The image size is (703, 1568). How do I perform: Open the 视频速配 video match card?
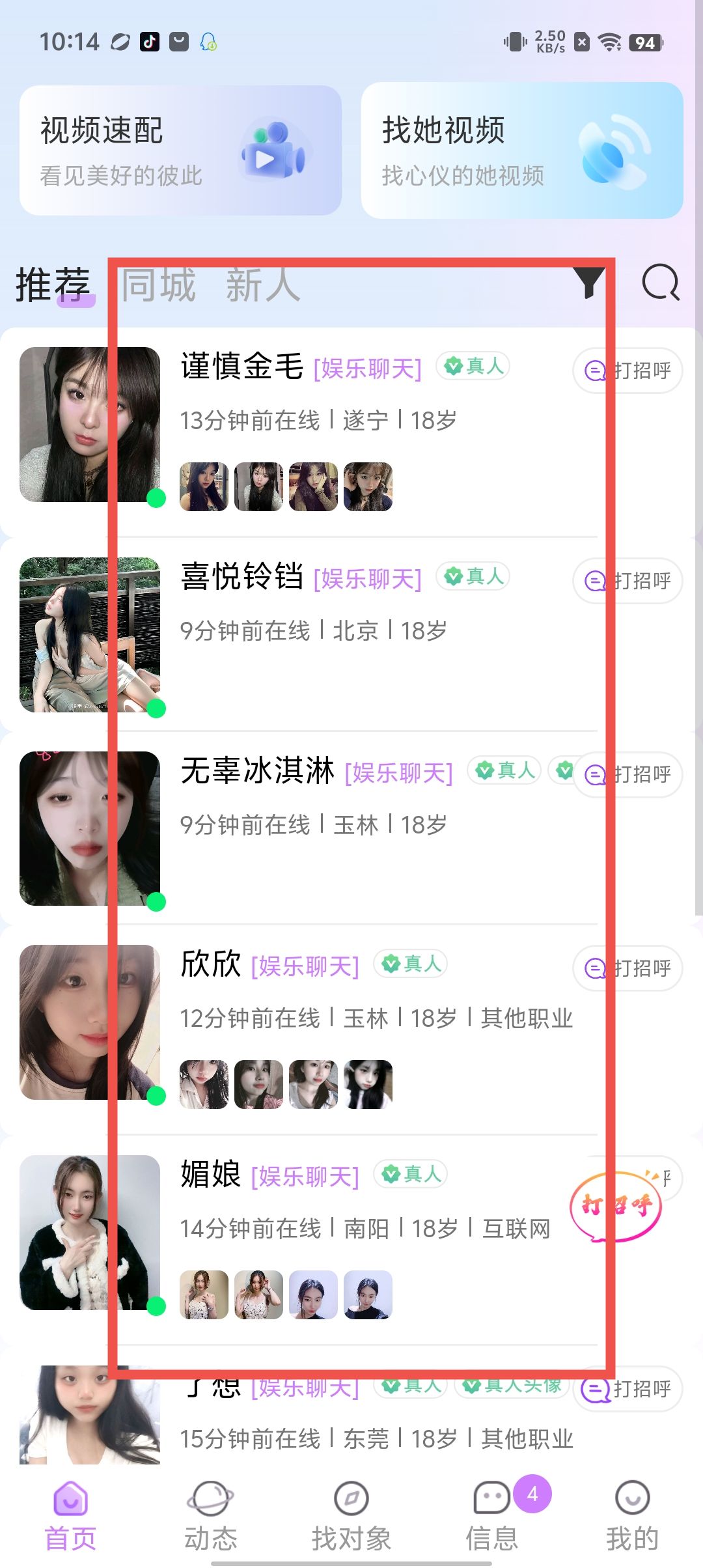[180, 150]
